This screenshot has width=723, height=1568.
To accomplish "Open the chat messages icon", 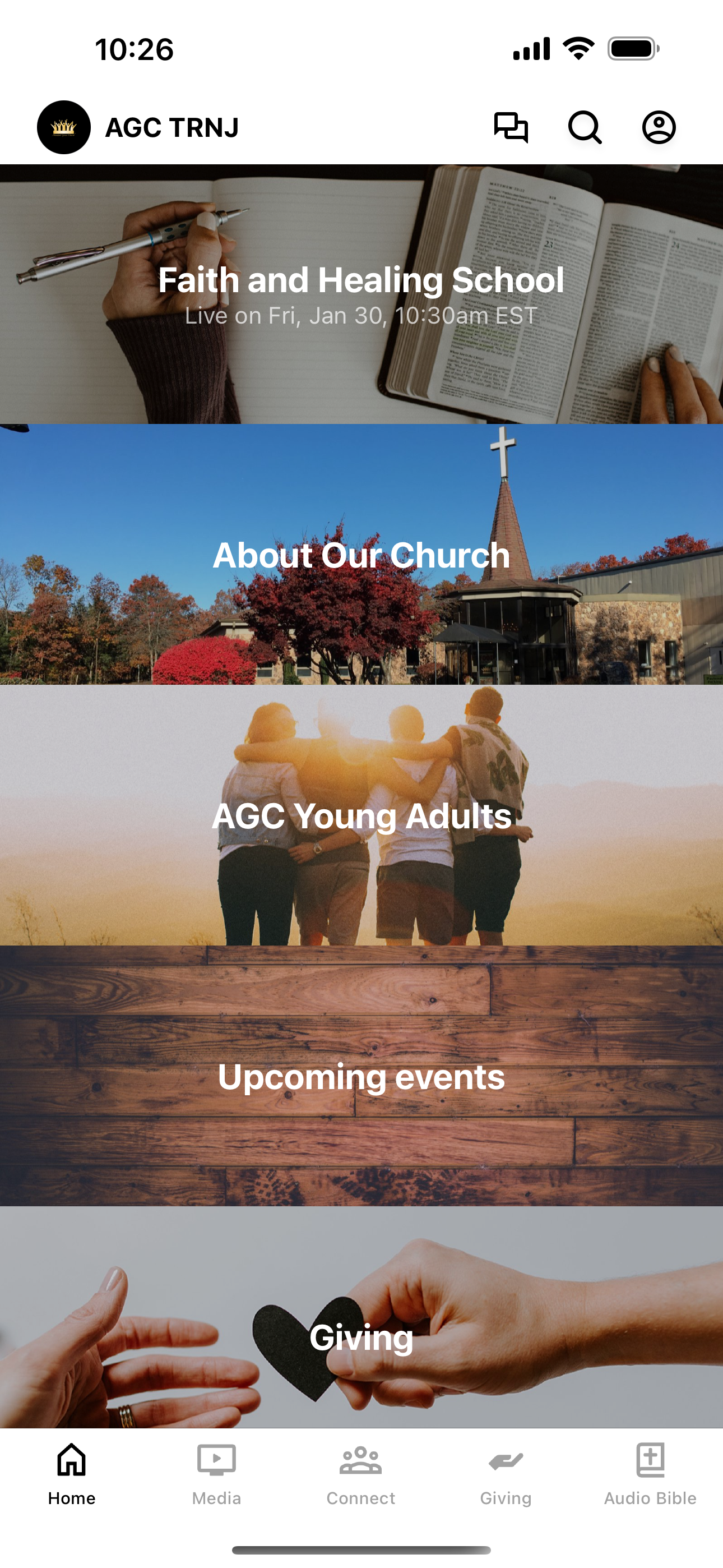I will pos(511,127).
